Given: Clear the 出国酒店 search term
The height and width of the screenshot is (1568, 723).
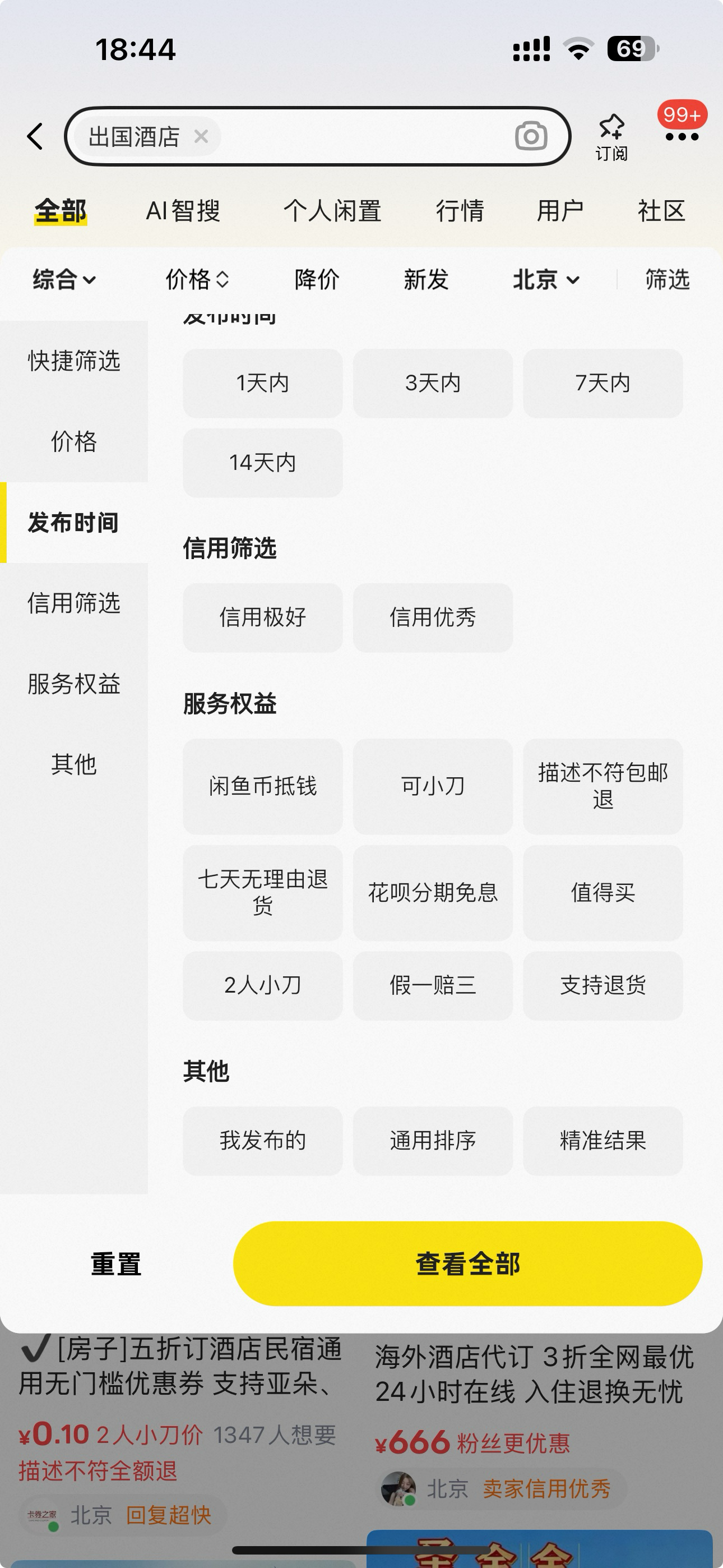Looking at the screenshot, I should coord(201,136).
